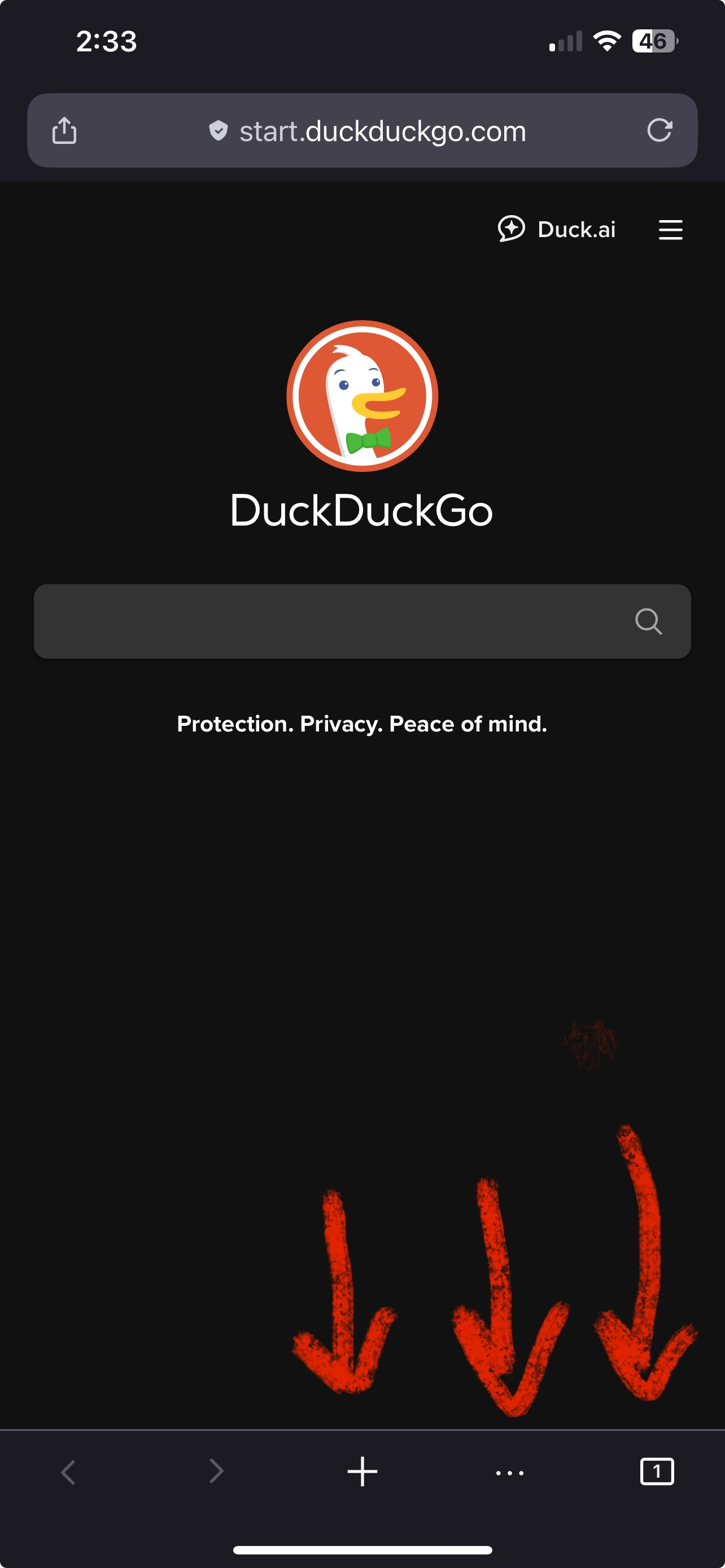725x1568 pixels.
Task: Open a new tab with the plus button
Action: 362,1472
